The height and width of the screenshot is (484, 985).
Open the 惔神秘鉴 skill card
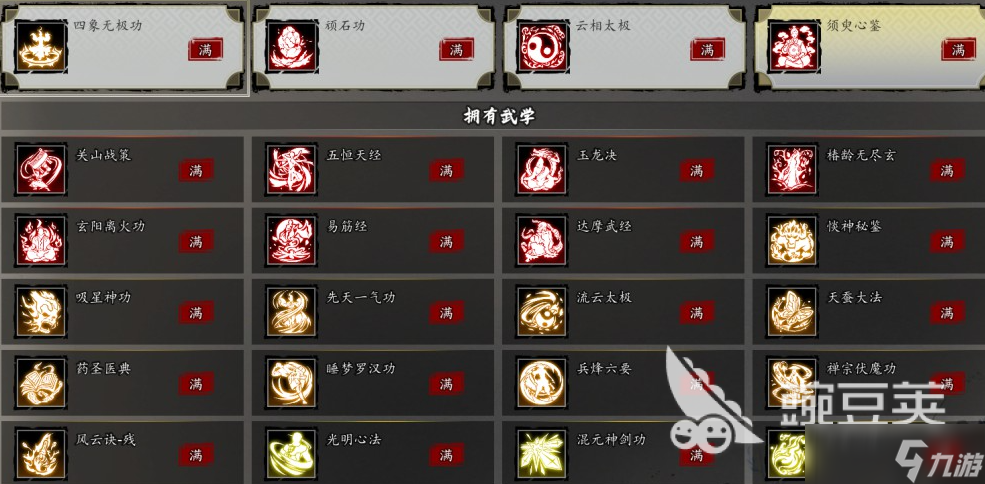click(x=872, y=241)
